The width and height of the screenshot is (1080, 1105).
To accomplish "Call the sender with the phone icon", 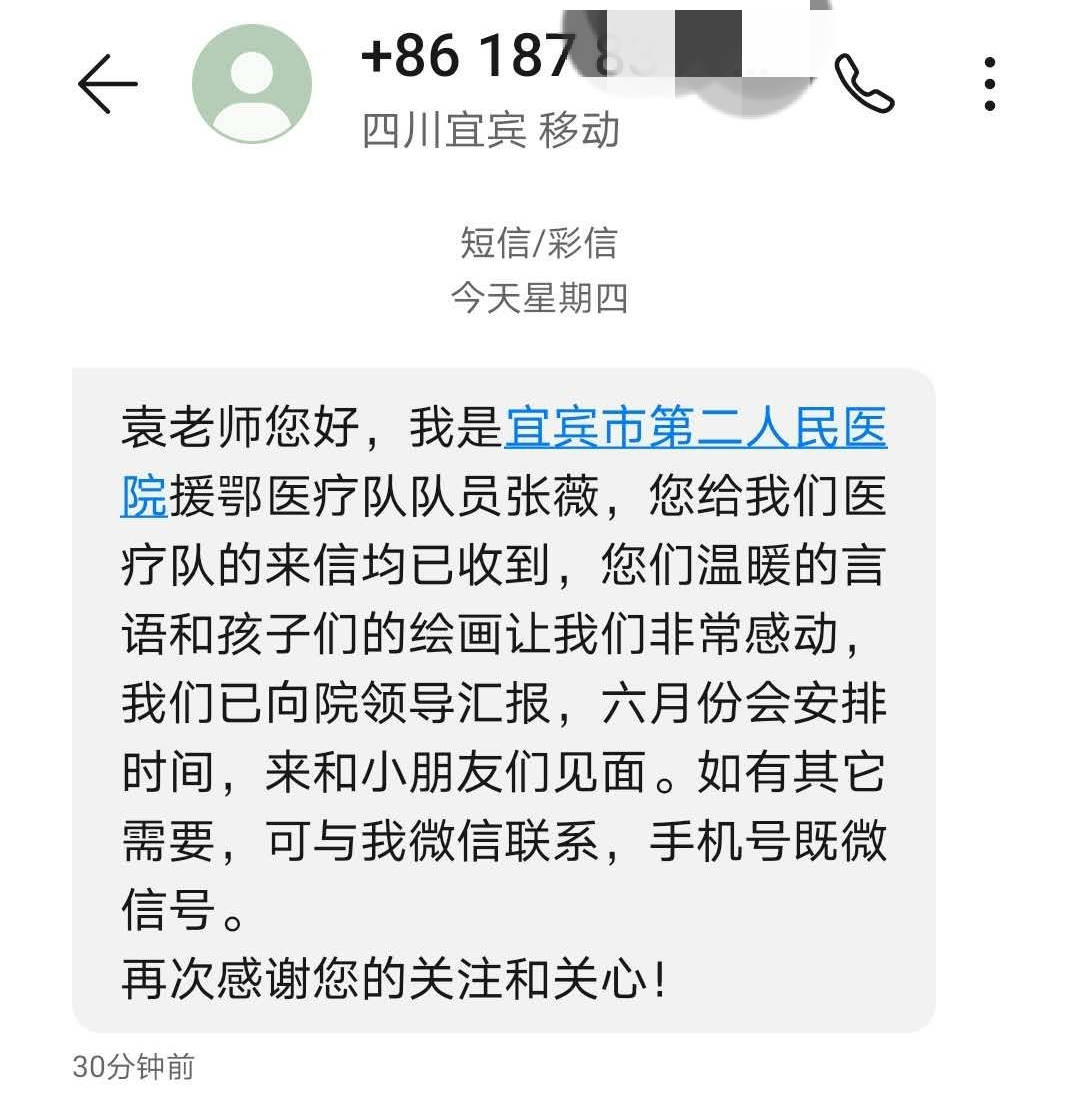I will point(864,84).
